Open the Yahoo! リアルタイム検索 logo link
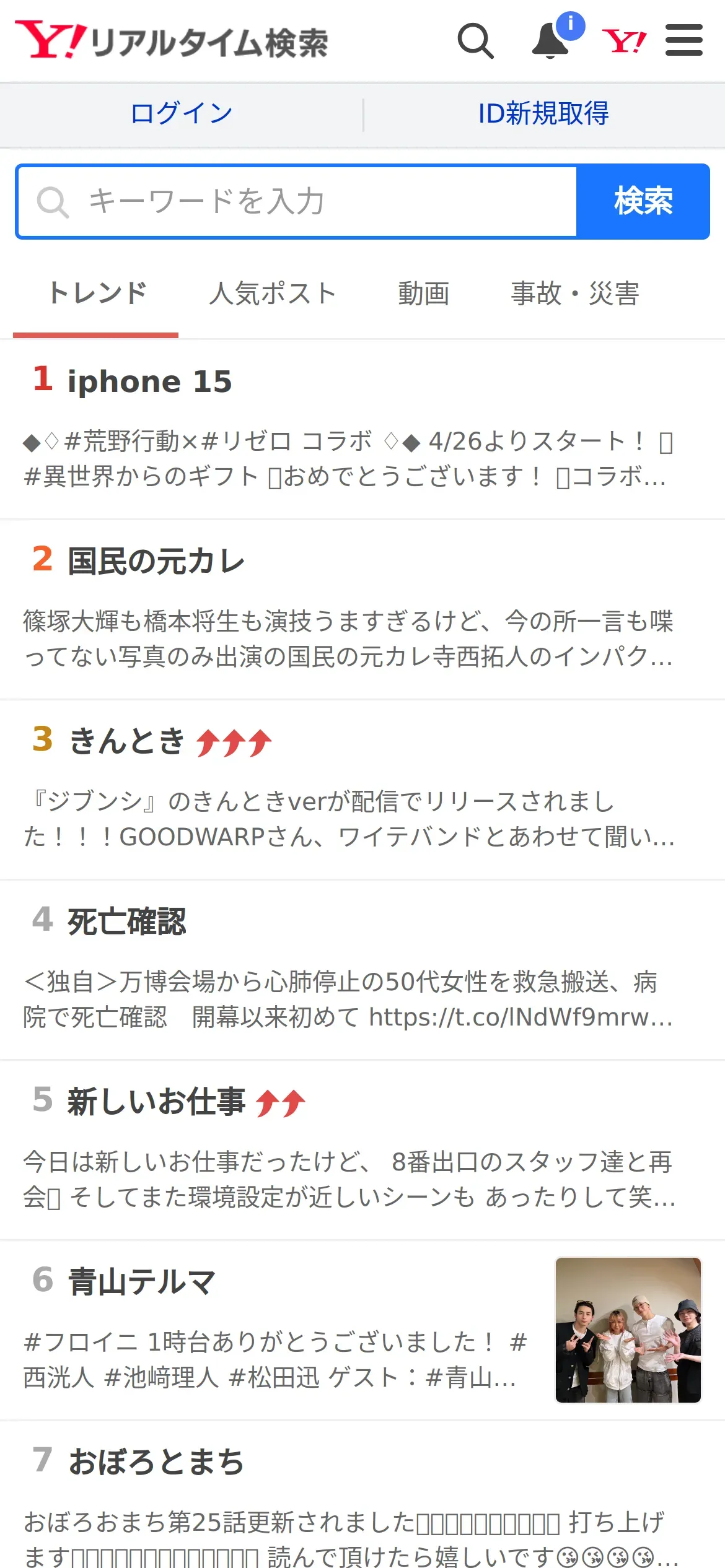Image resolution: width=725 pixels, height=1568 pixels. click(172, 41)
